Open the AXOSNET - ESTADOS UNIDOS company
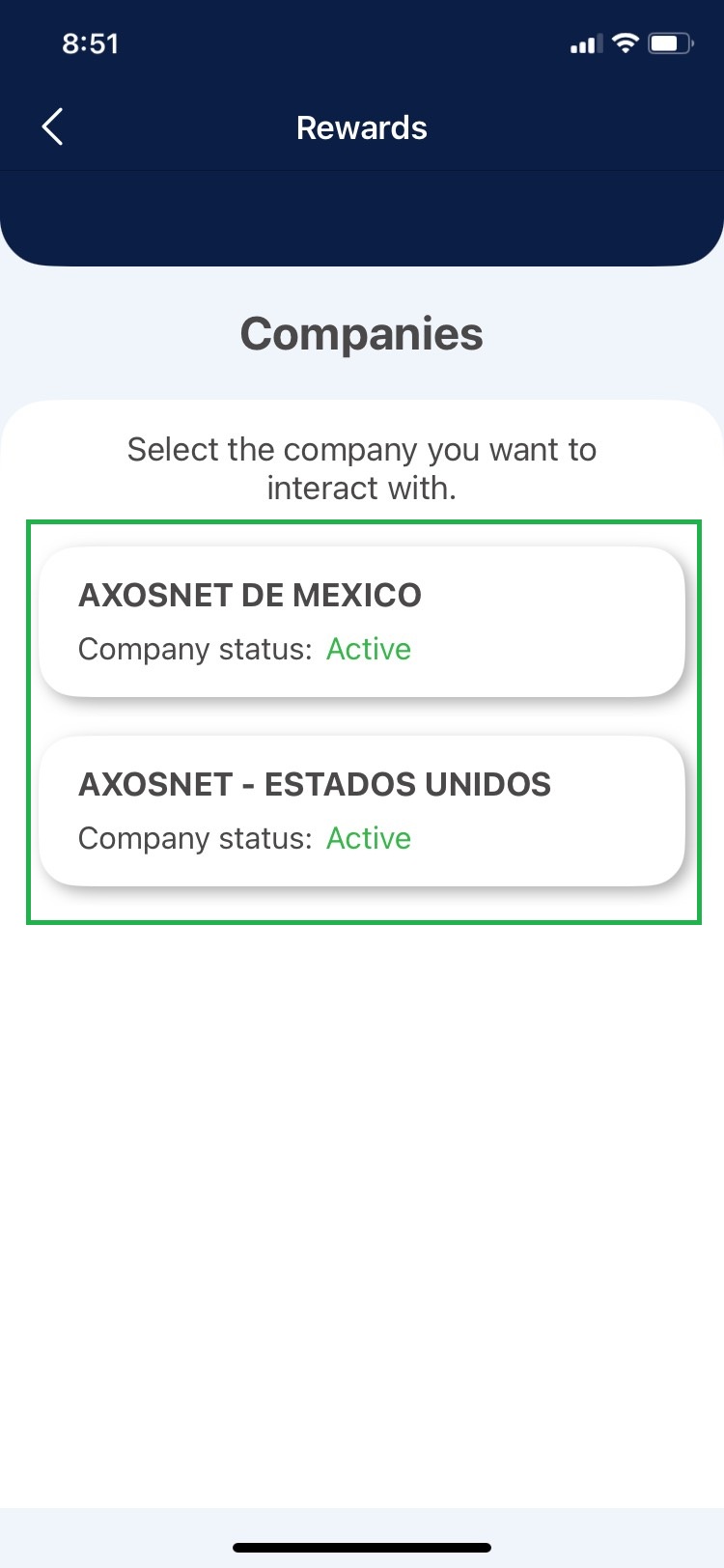 click(x=362, y=811)
